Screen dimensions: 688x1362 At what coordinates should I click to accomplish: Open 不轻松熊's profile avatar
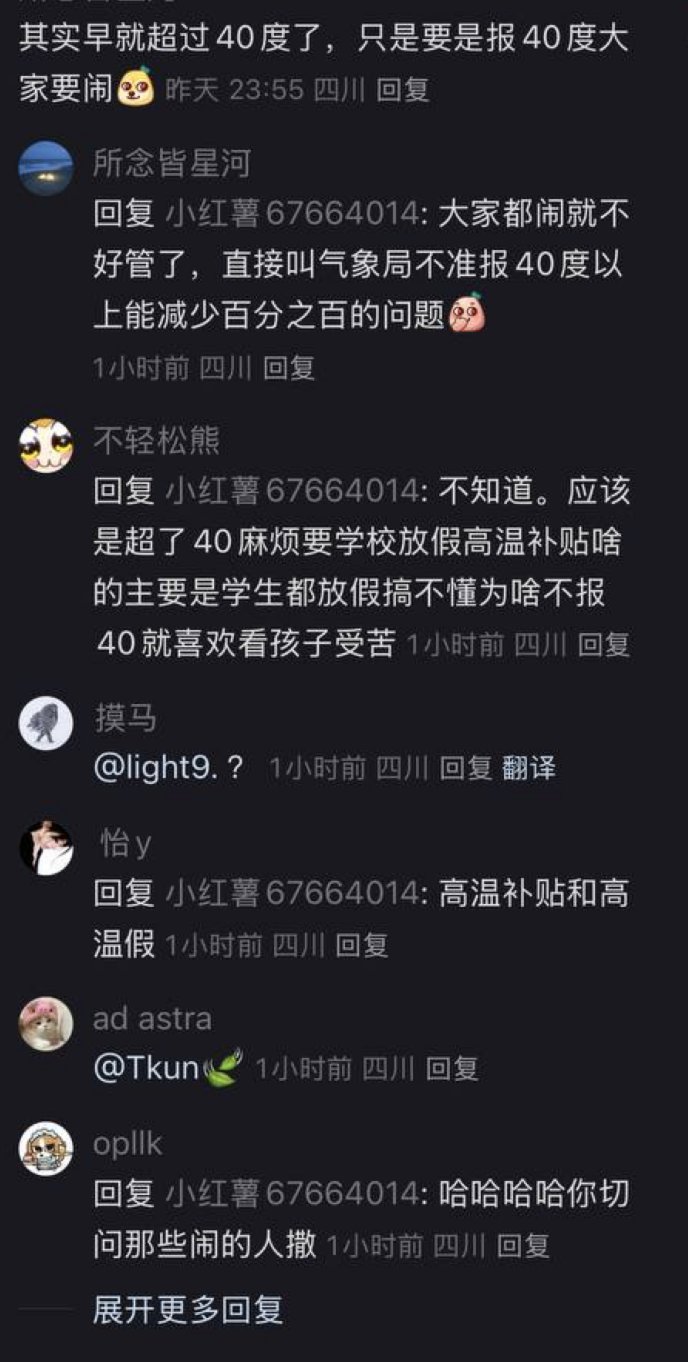pyautogui.click(x=46, y=445)
